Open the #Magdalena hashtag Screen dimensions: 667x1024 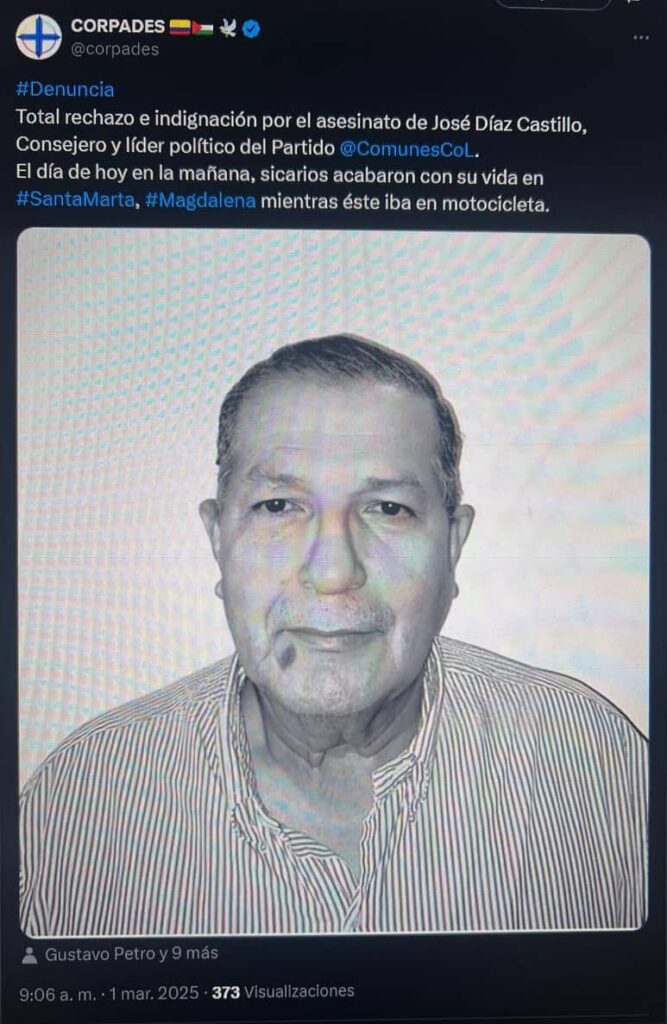[200, 201]
